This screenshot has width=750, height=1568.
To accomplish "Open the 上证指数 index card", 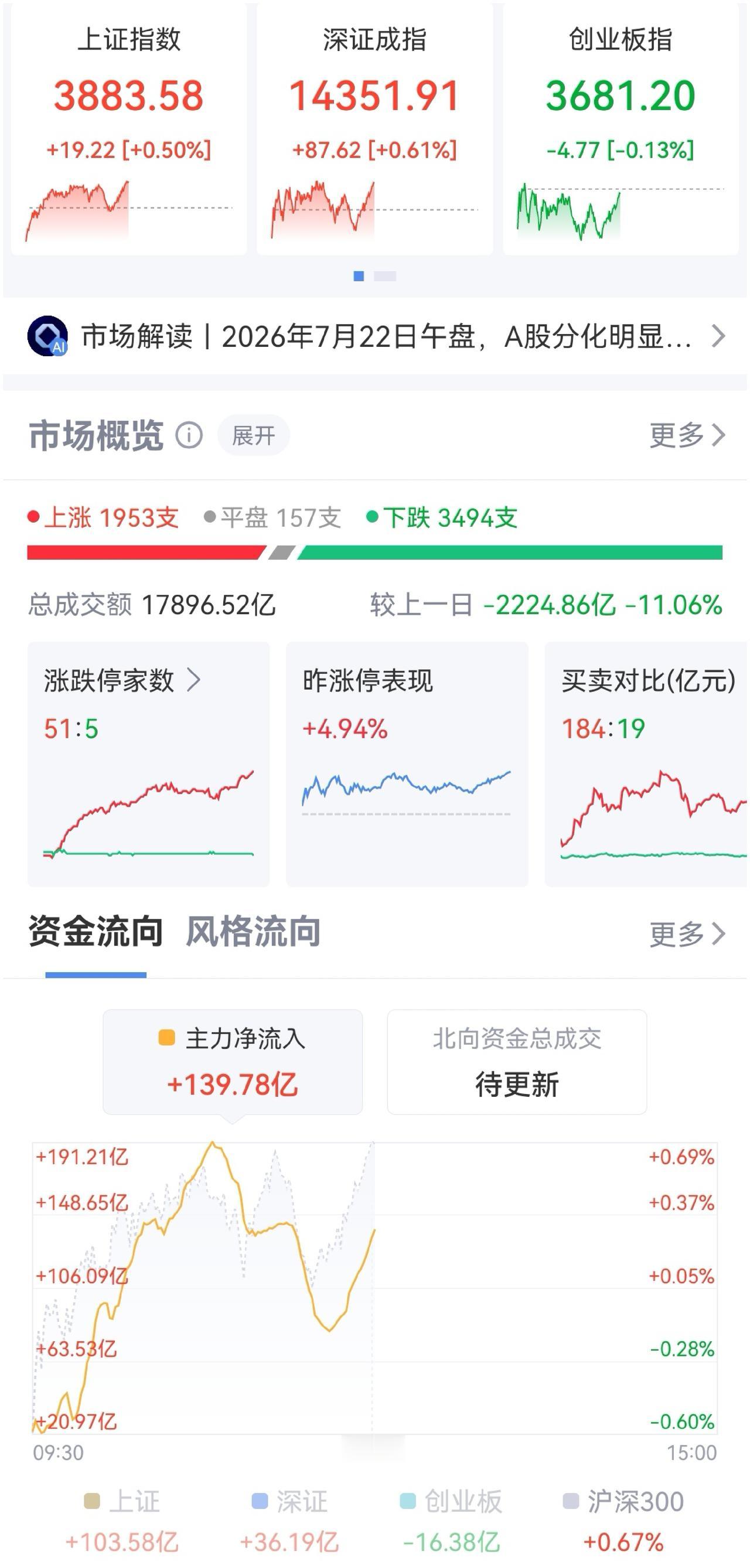I will (x=128, y=128).
